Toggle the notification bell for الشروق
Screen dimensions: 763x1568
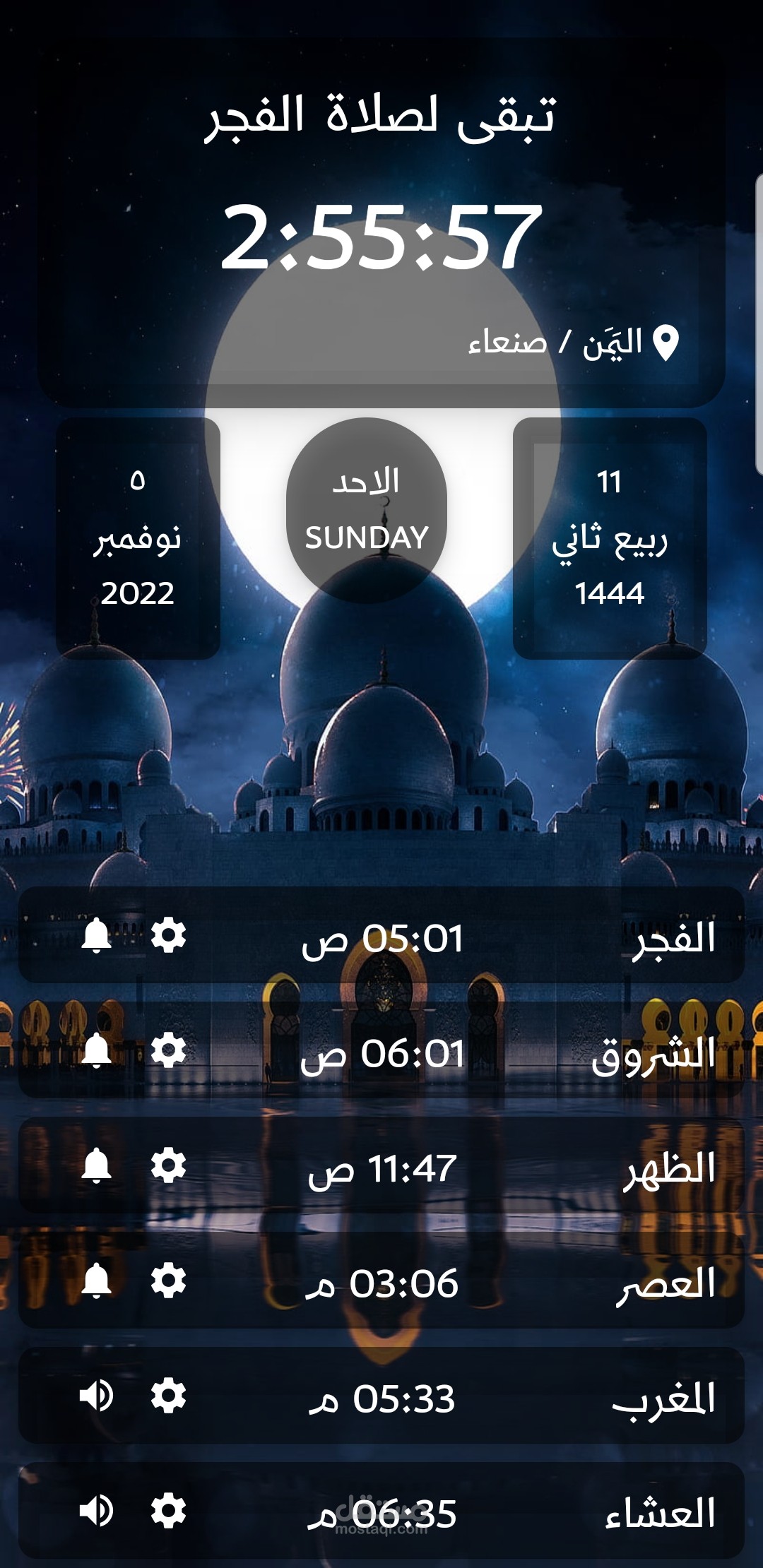(x=97, y=1051)
